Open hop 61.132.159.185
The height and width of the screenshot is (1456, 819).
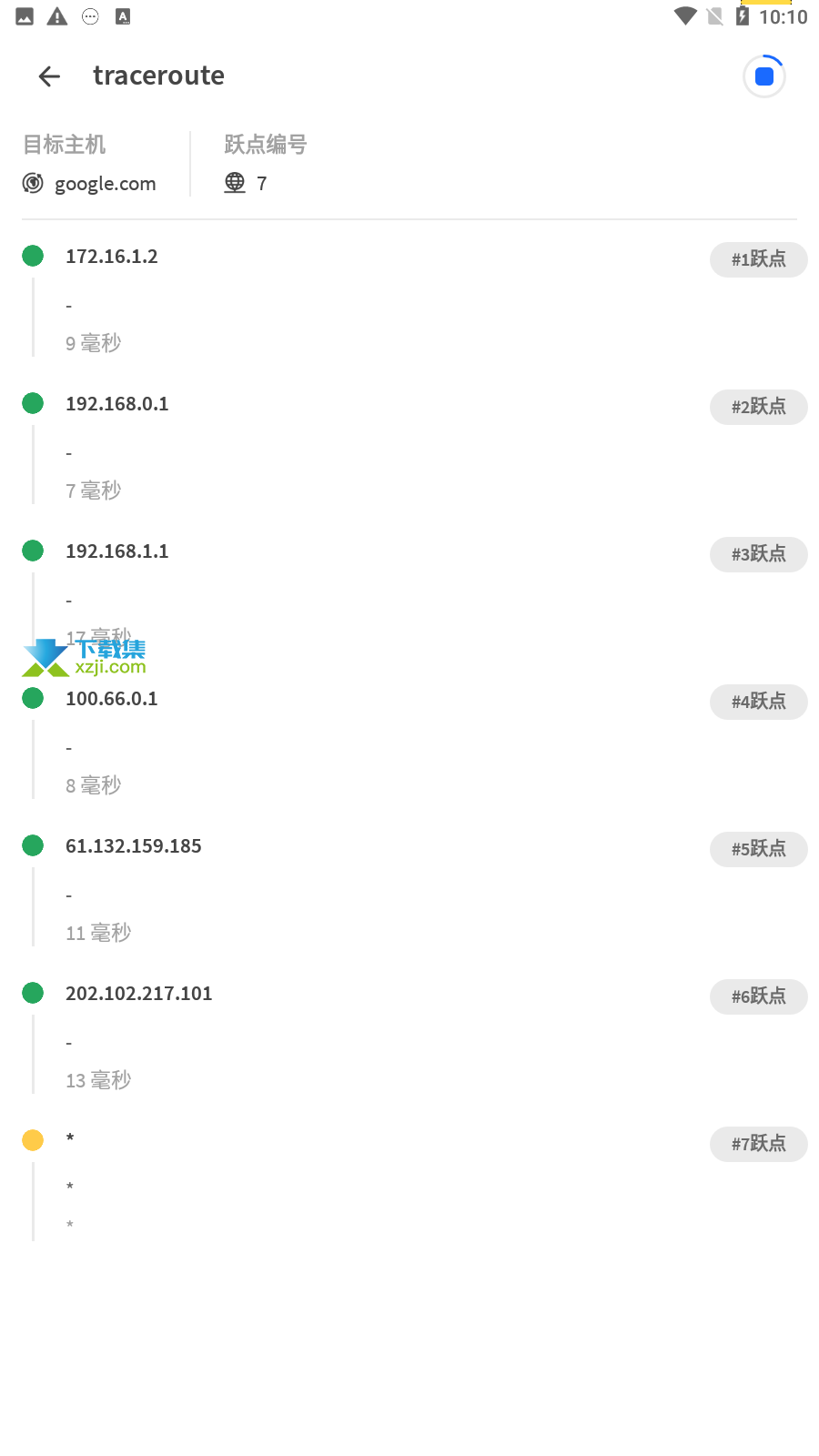click(409, 887)
